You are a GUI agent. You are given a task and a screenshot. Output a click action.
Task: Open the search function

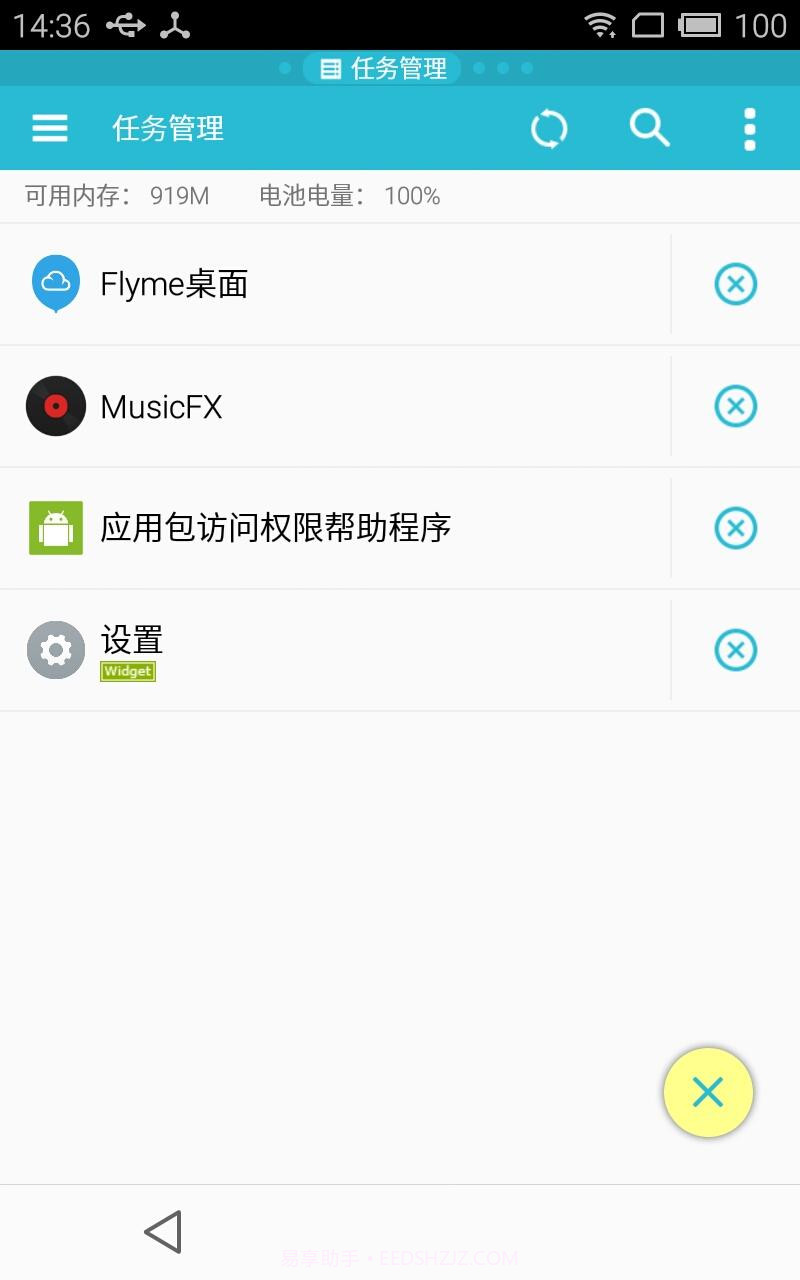(649, 128)
